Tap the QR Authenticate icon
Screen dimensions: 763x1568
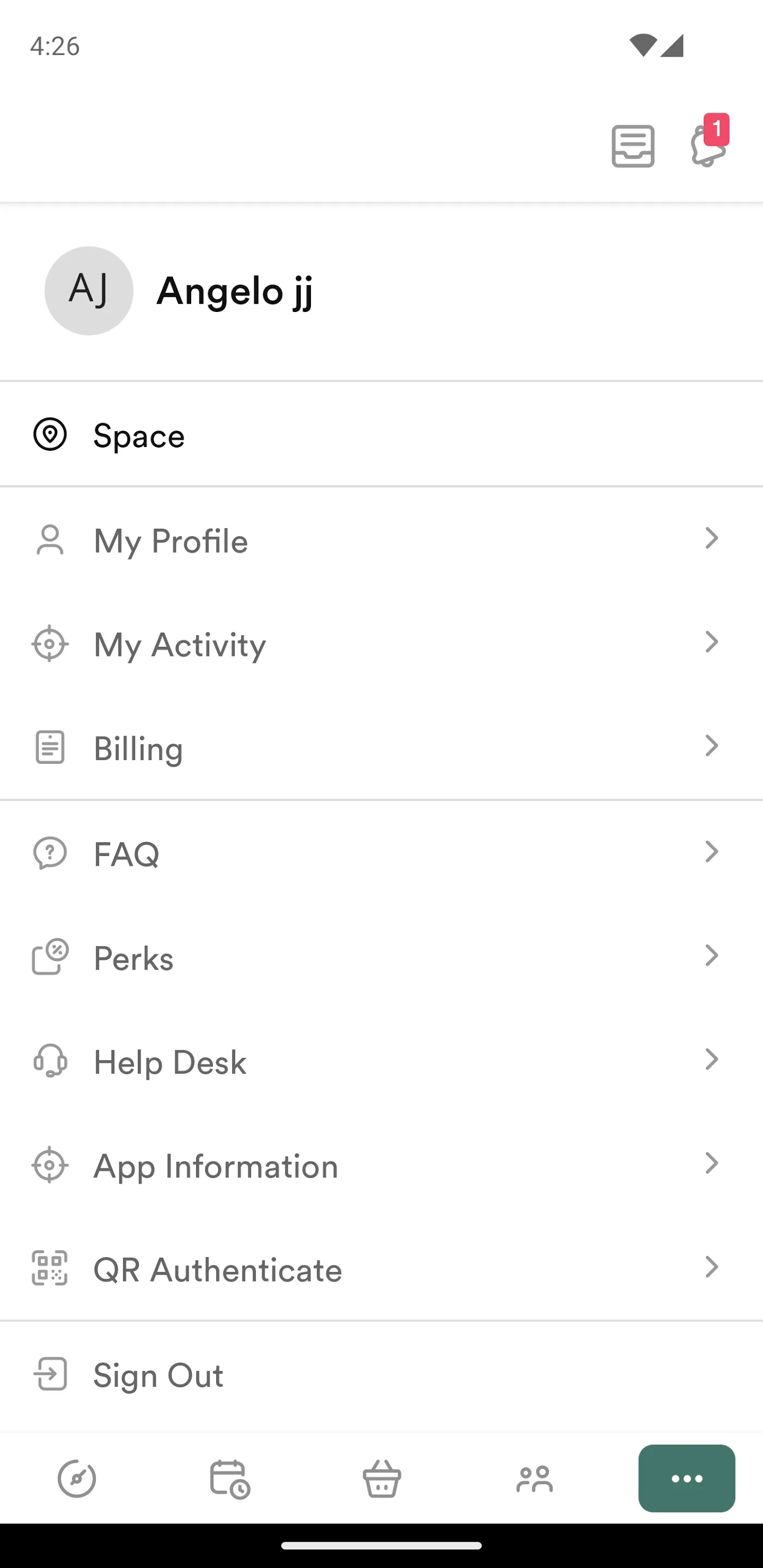pyautogui.click(x=50, y=1269)
